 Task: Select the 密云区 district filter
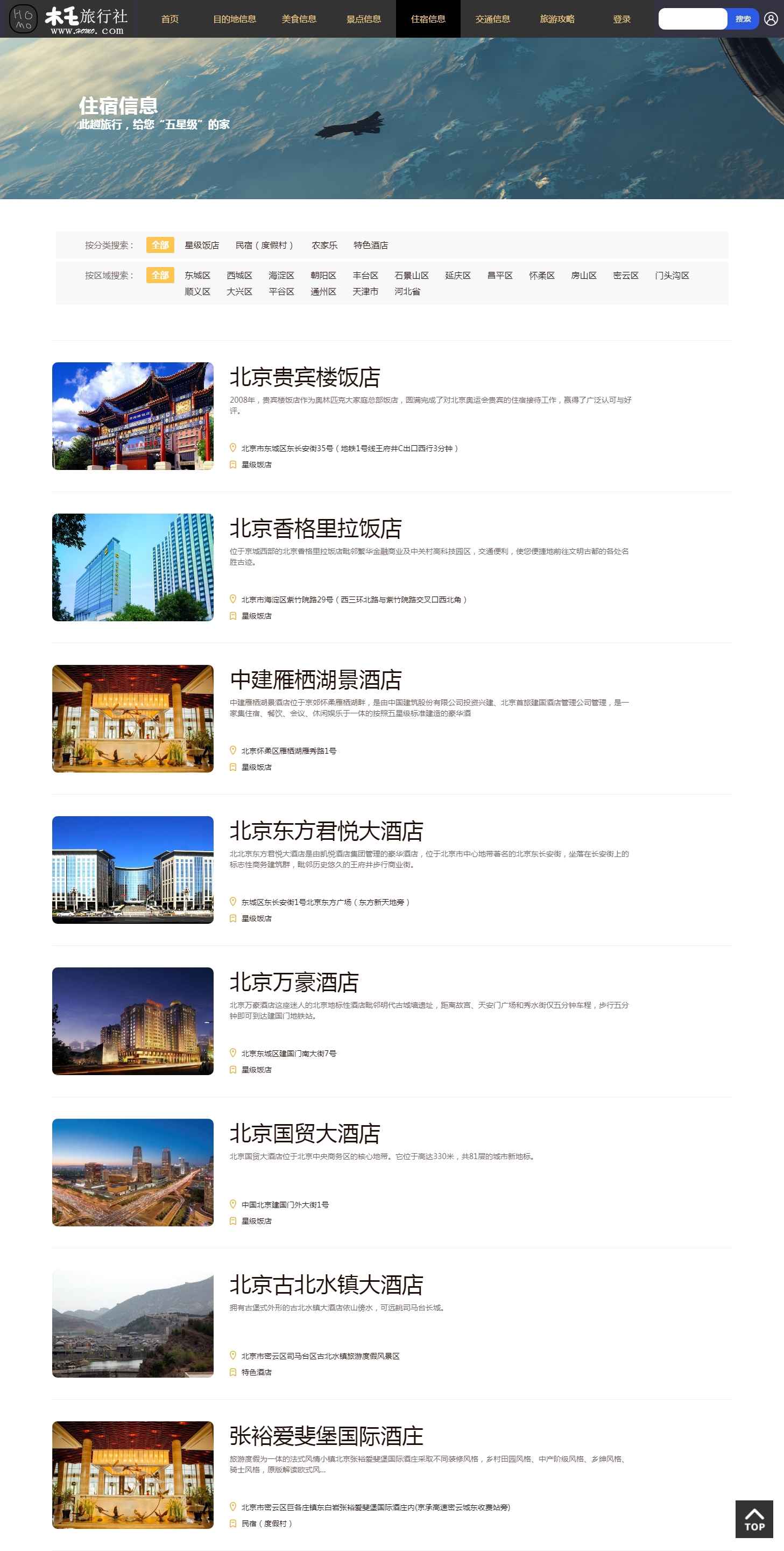point(626,275)
